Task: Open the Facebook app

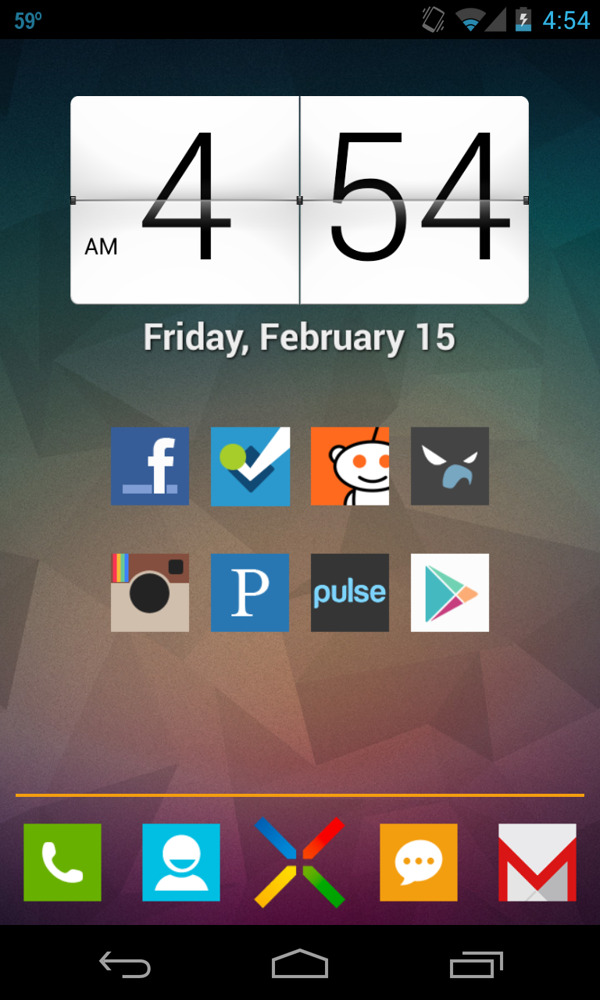Action: (x=150, y=466)
